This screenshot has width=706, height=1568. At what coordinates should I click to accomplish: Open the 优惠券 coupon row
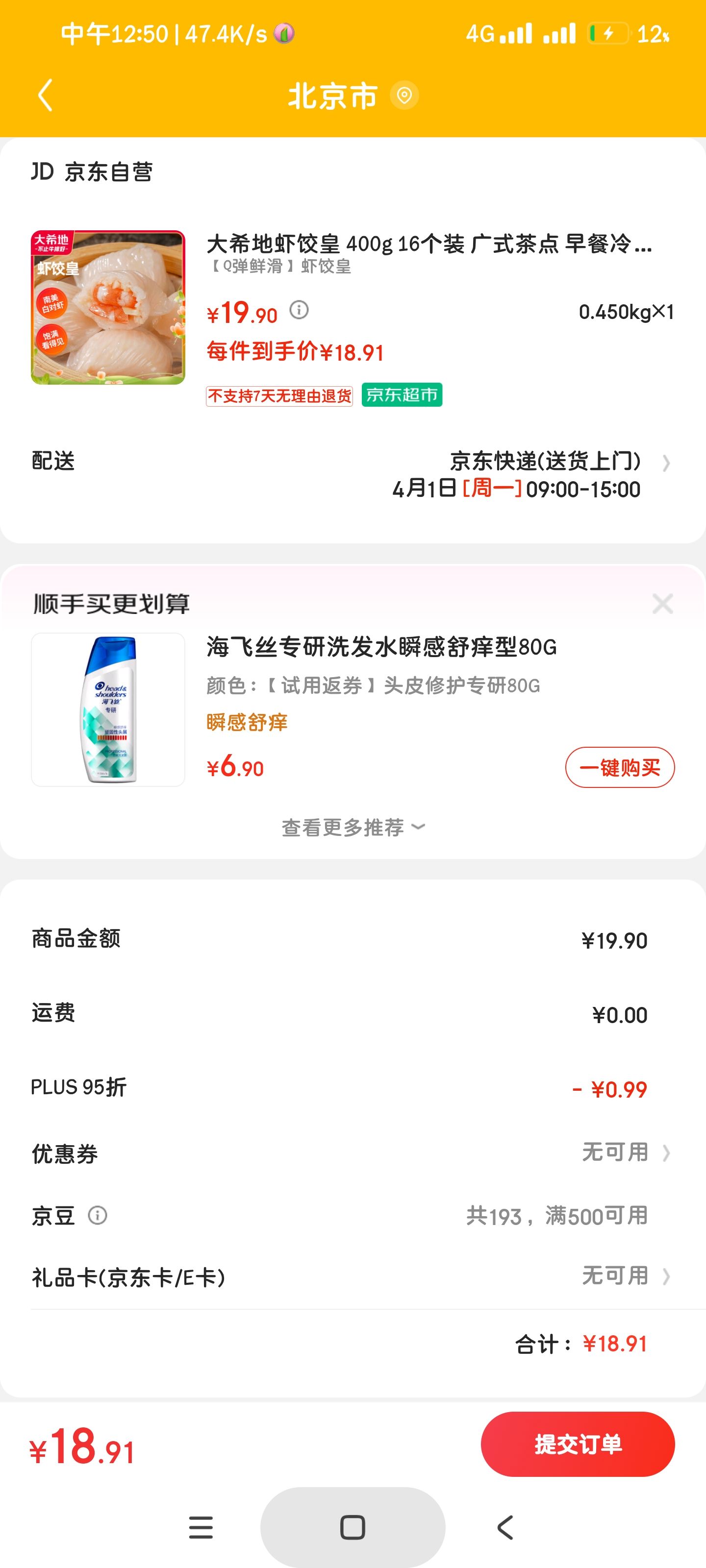tap(353, 1153)
